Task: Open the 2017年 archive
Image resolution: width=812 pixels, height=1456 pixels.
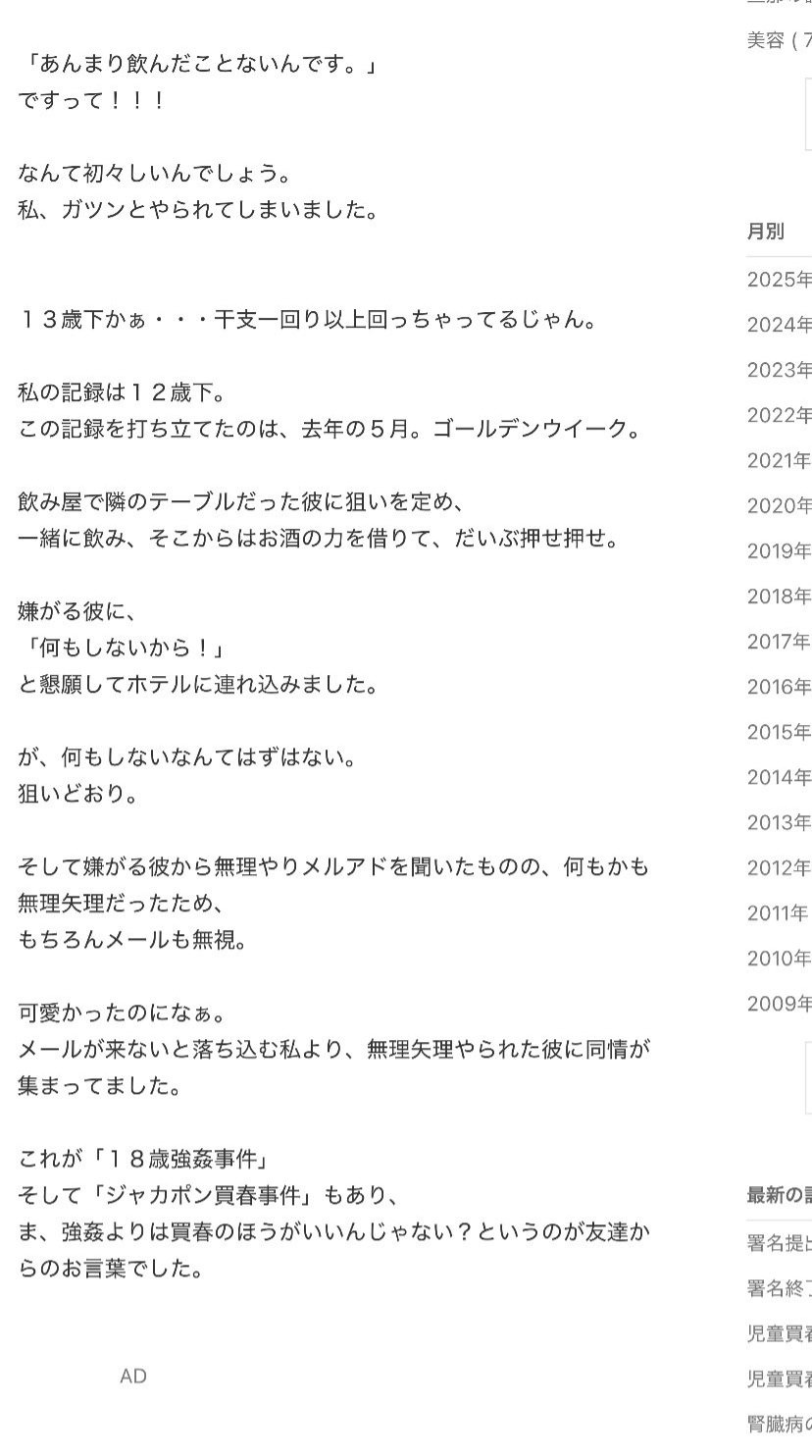Action: [x=780, y=641]
